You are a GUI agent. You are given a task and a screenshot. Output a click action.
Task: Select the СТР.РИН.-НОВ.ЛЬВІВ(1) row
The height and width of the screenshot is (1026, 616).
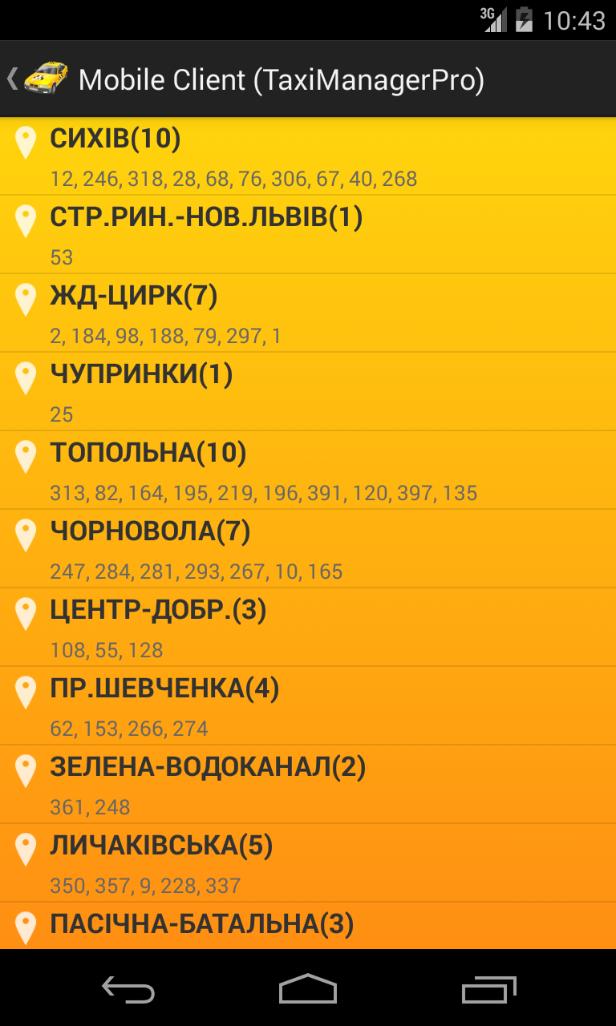click(x=308, y=235)
